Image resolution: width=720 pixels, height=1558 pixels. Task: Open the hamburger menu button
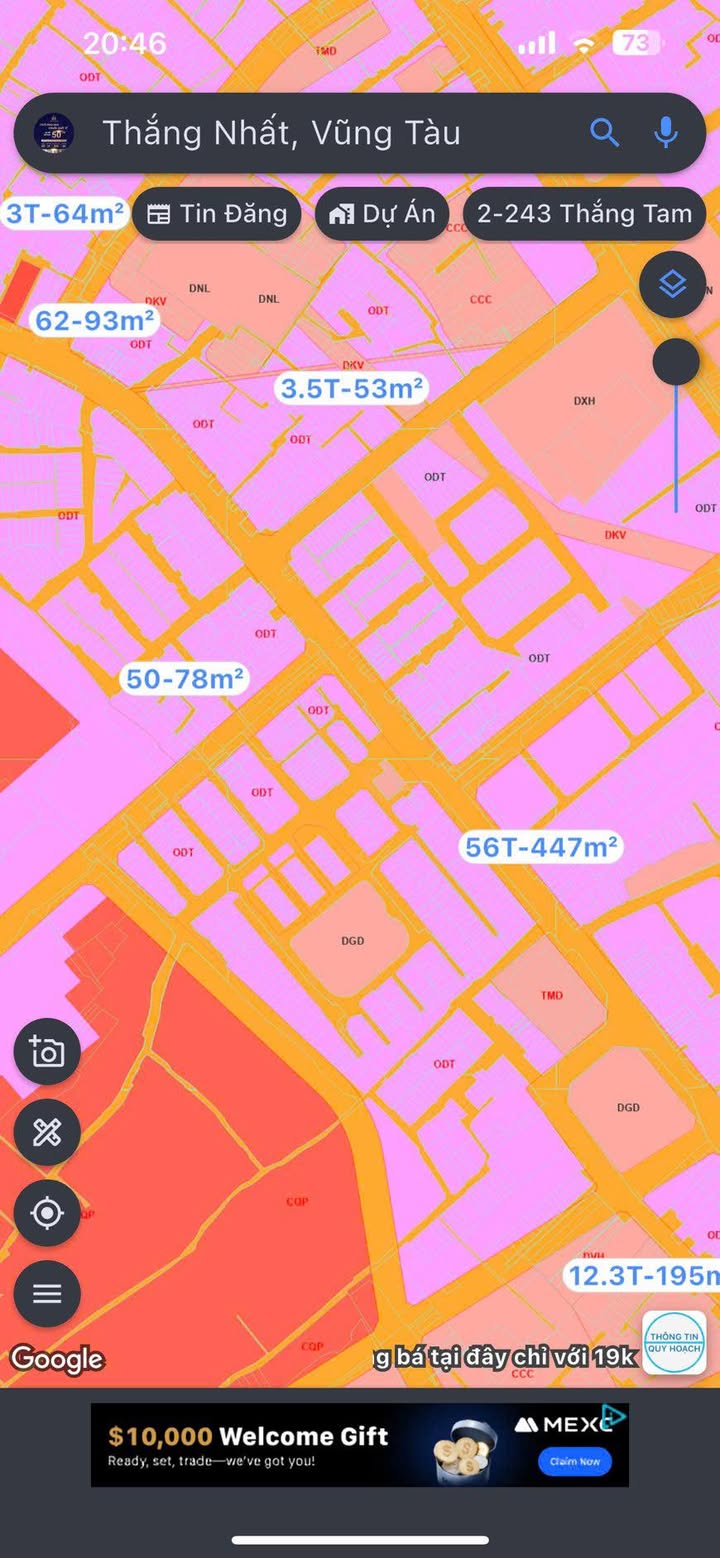pyautogui.click(x=47, y=1294)
